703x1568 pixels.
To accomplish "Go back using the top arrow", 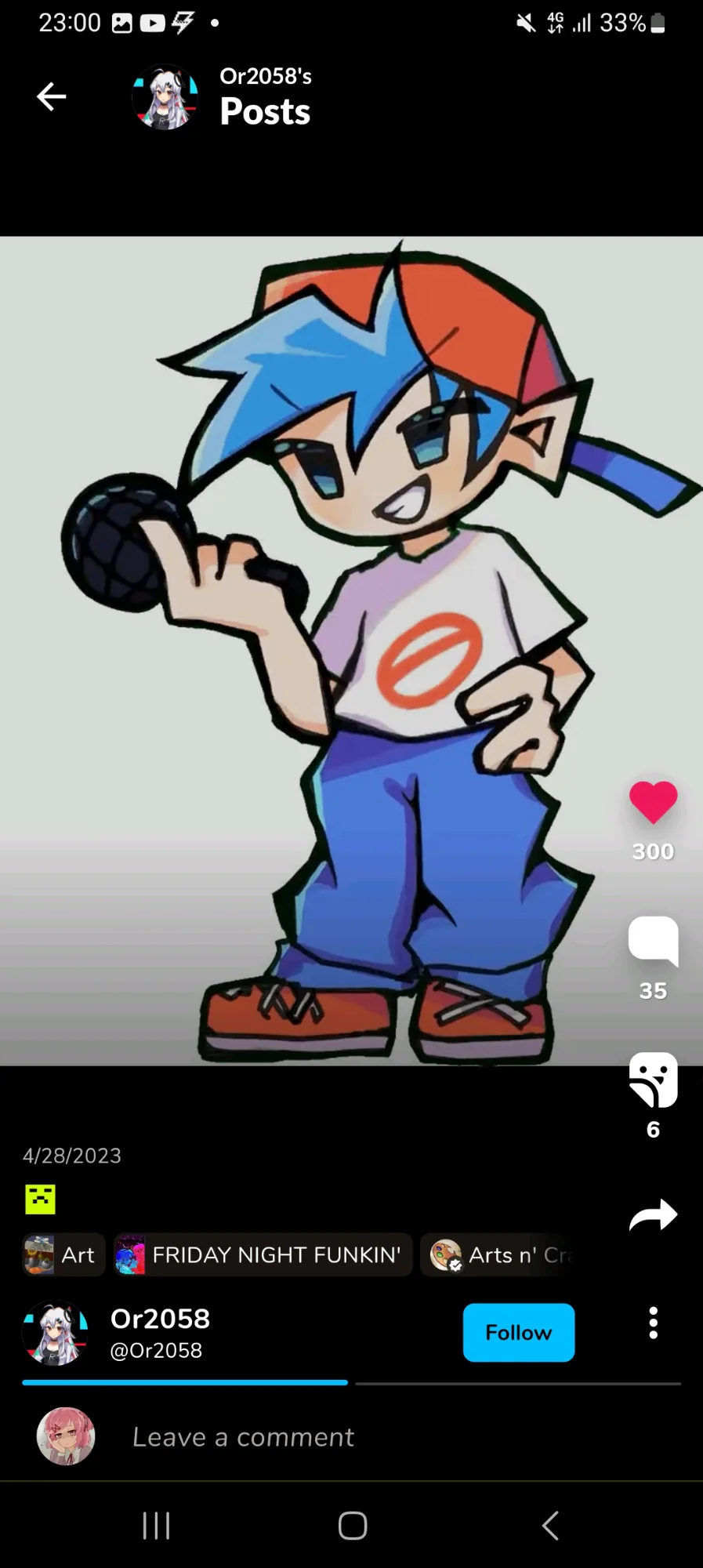I will (x=52, y=96).
